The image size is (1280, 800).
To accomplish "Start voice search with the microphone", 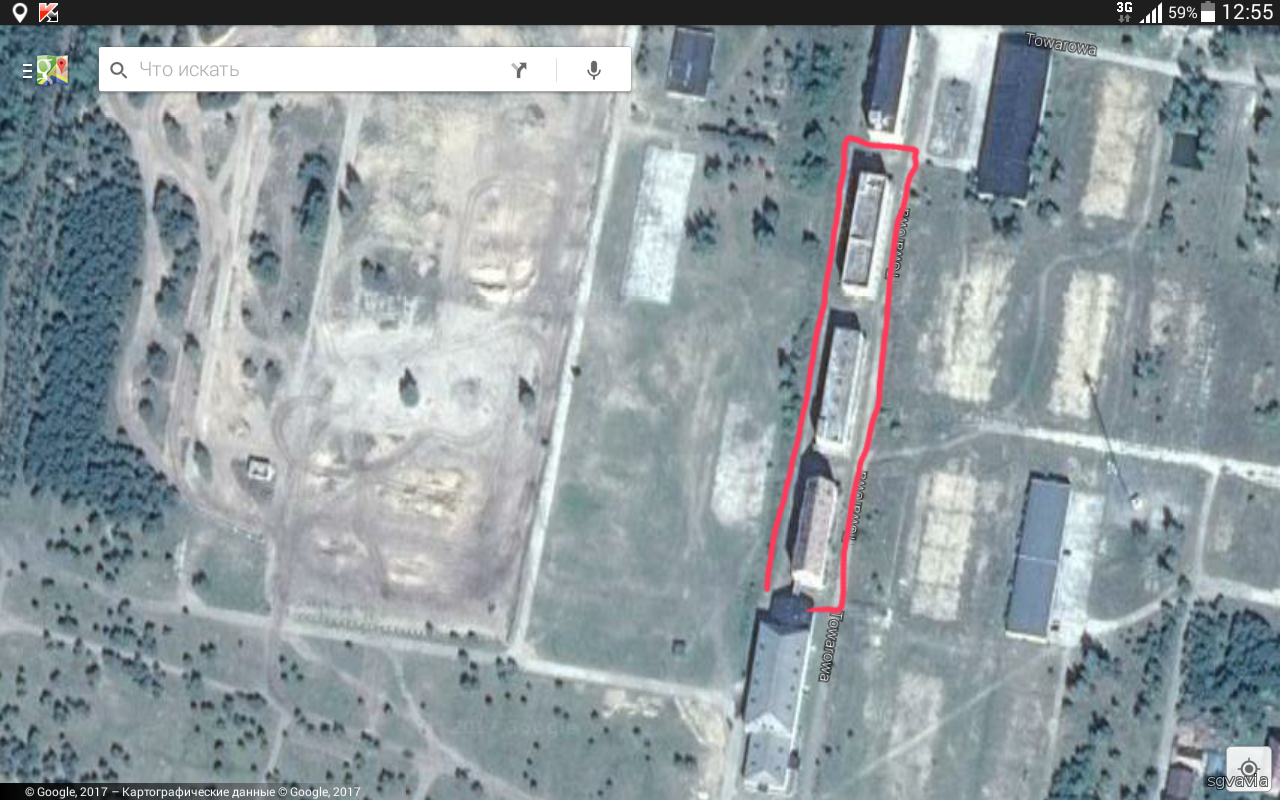I will (x=594, y=70).
